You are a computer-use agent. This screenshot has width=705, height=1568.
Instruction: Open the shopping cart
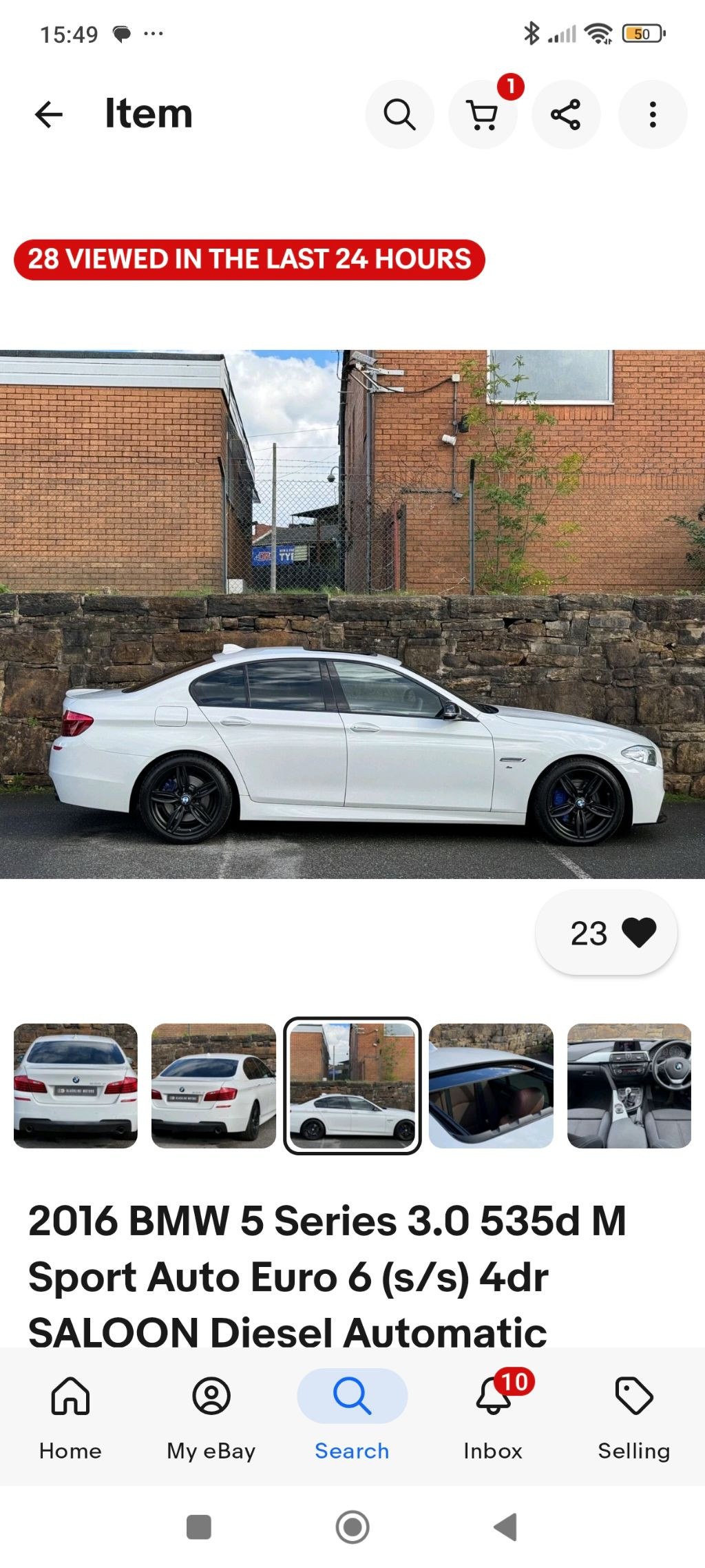click(483, 114)
